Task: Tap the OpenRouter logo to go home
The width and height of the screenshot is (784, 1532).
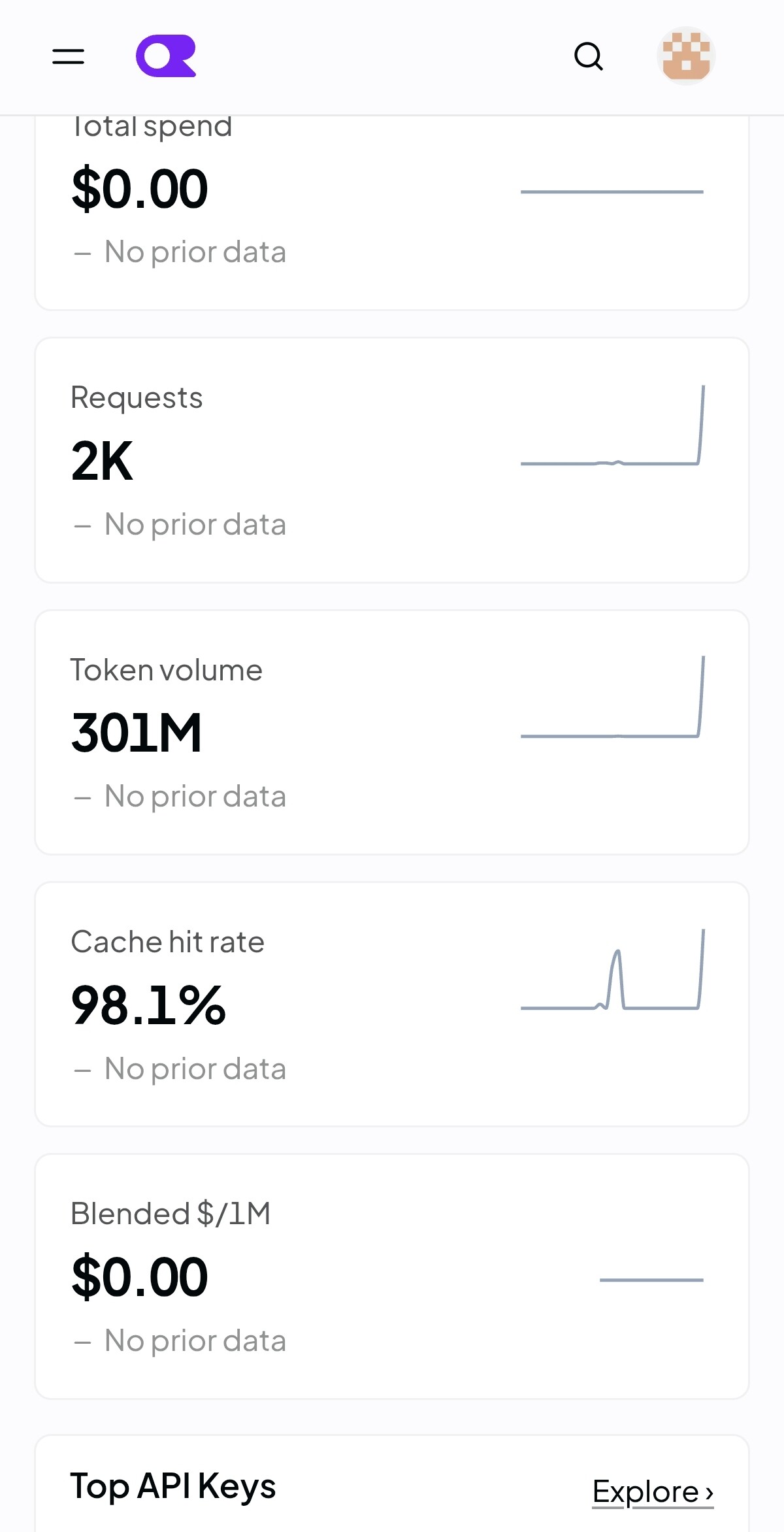Action: click(x=166, y=56)
